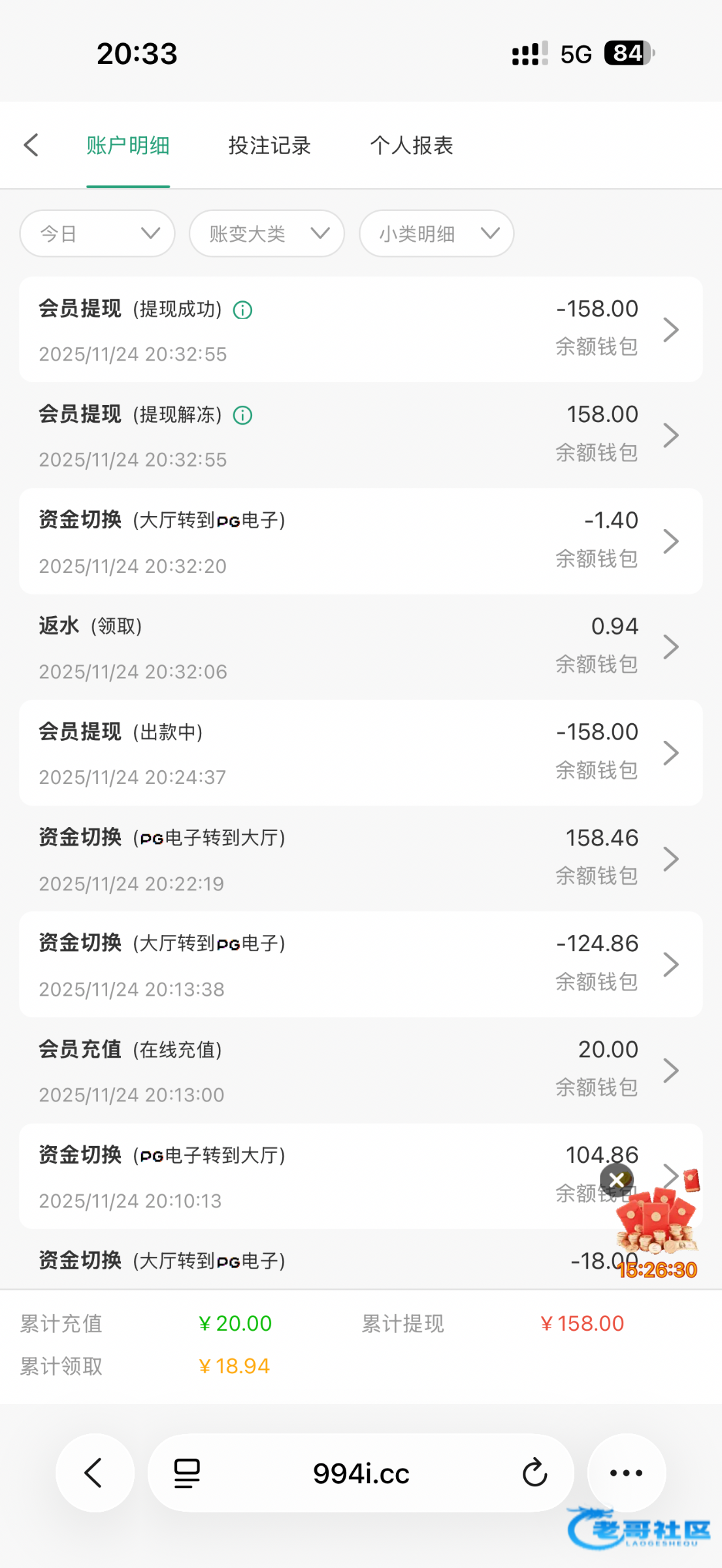Image resolution: width=722 pixels, height=1568 pixels.
Task: Reload the page in the browser bar
Action: [534, 1473]
